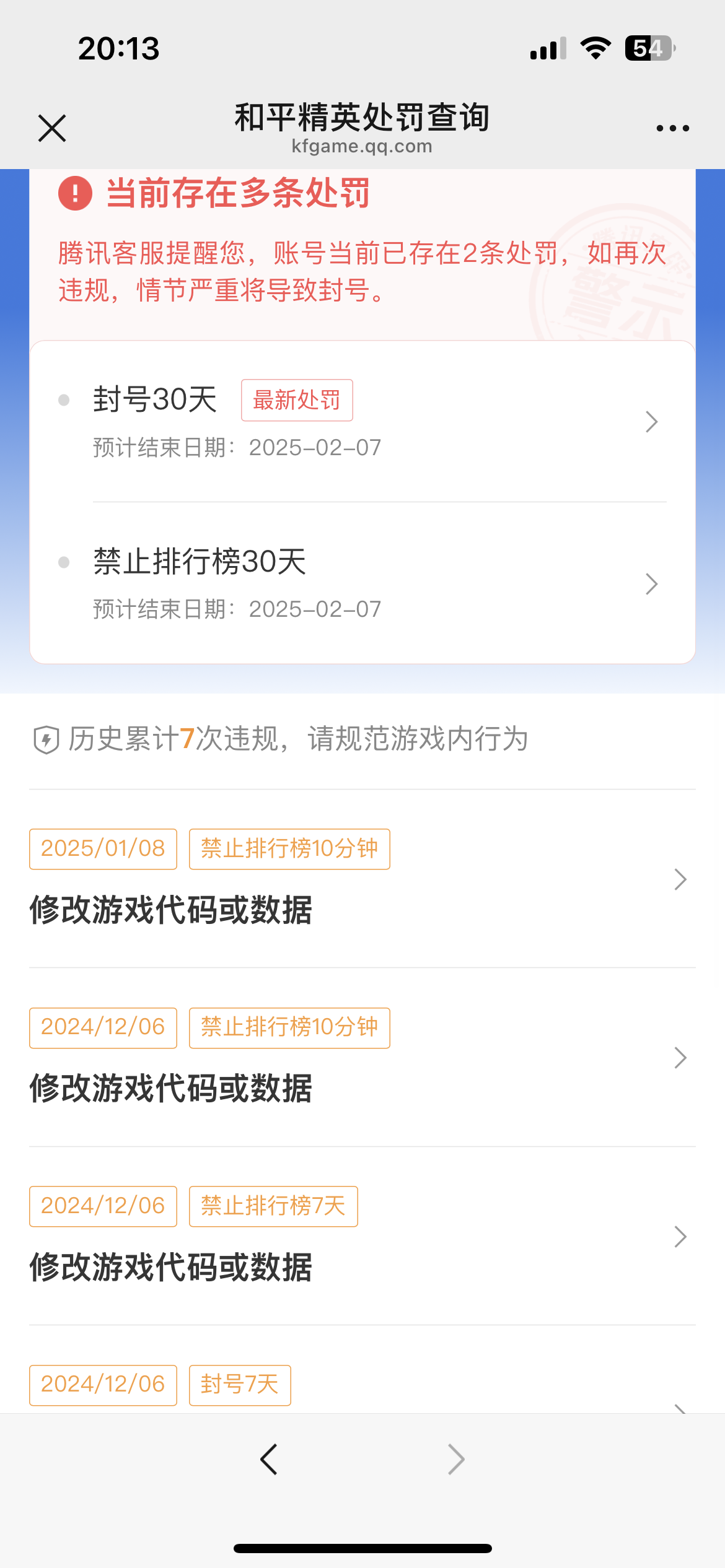
Task: Select the 封号7天 tag
Action: (x=240, y=1386)
